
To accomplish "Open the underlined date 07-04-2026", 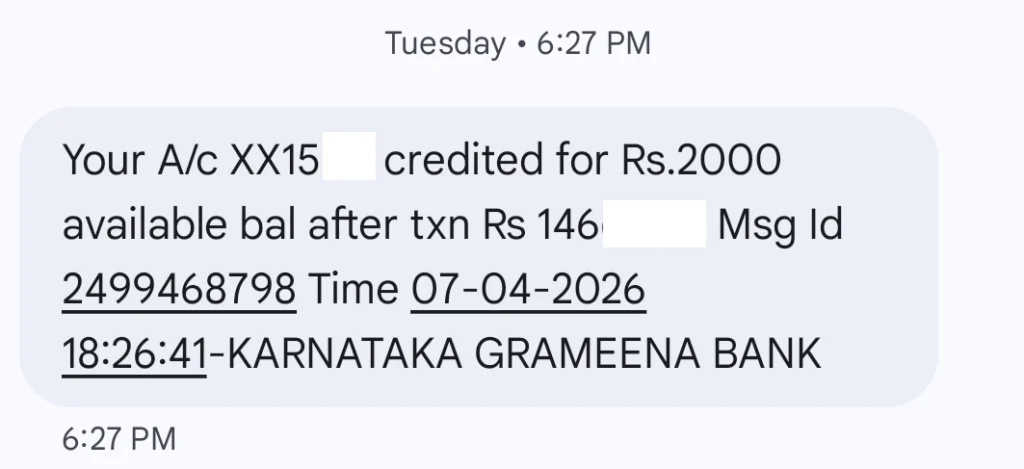I will (x=527, y=290).
